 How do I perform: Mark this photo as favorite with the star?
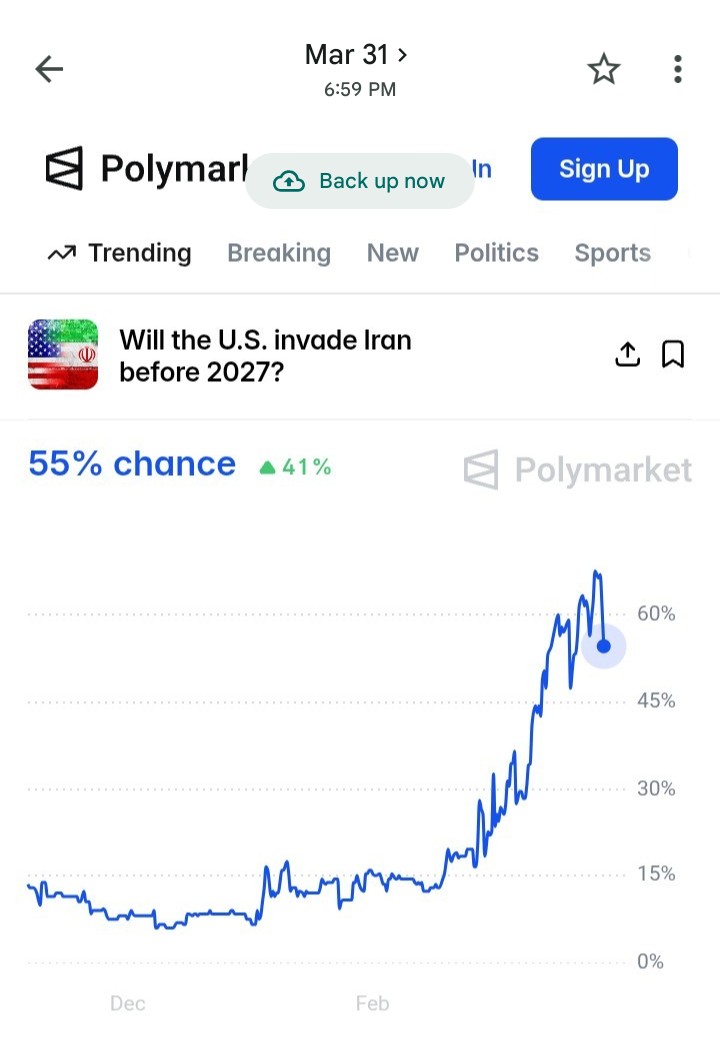tap(603, 69)
